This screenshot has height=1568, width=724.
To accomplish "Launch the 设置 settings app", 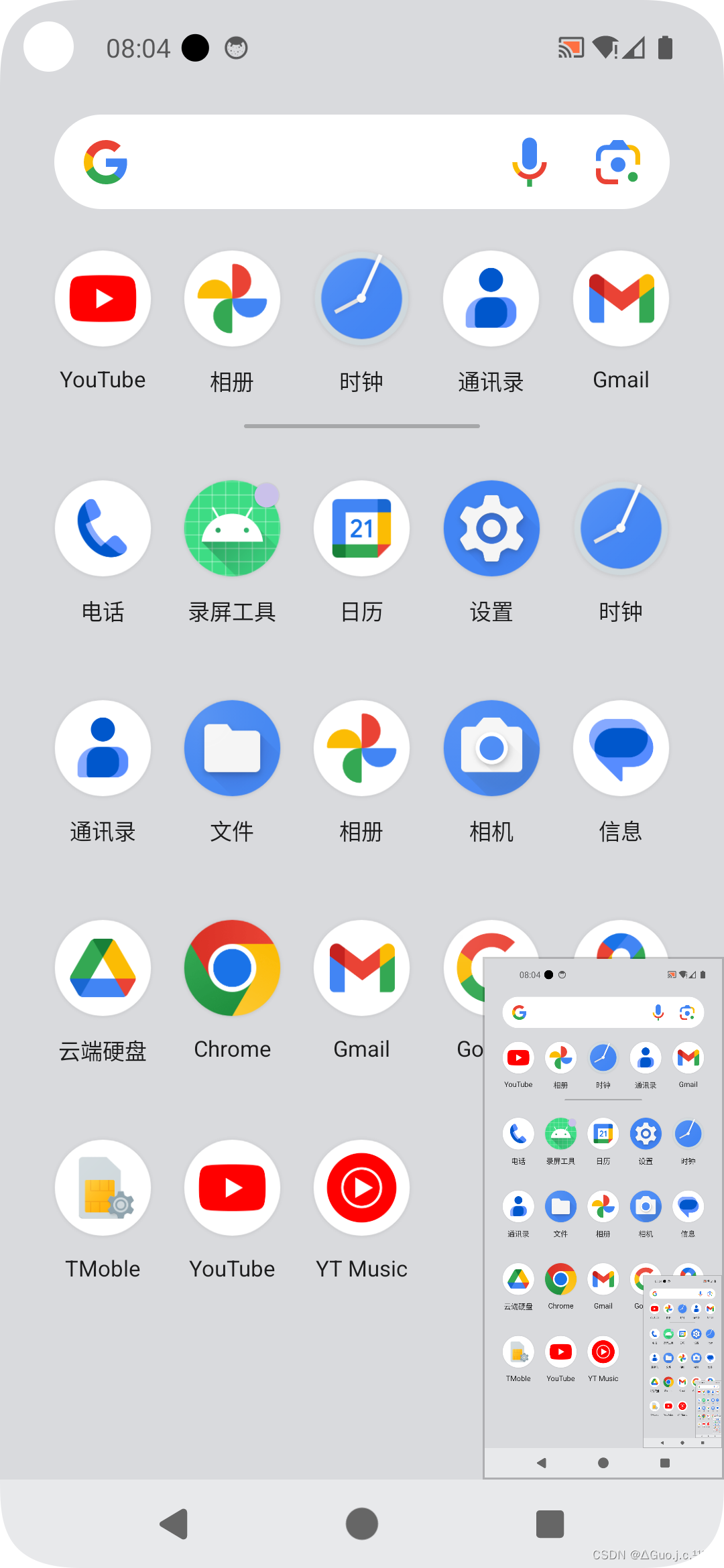I will [x=491, y=528].
